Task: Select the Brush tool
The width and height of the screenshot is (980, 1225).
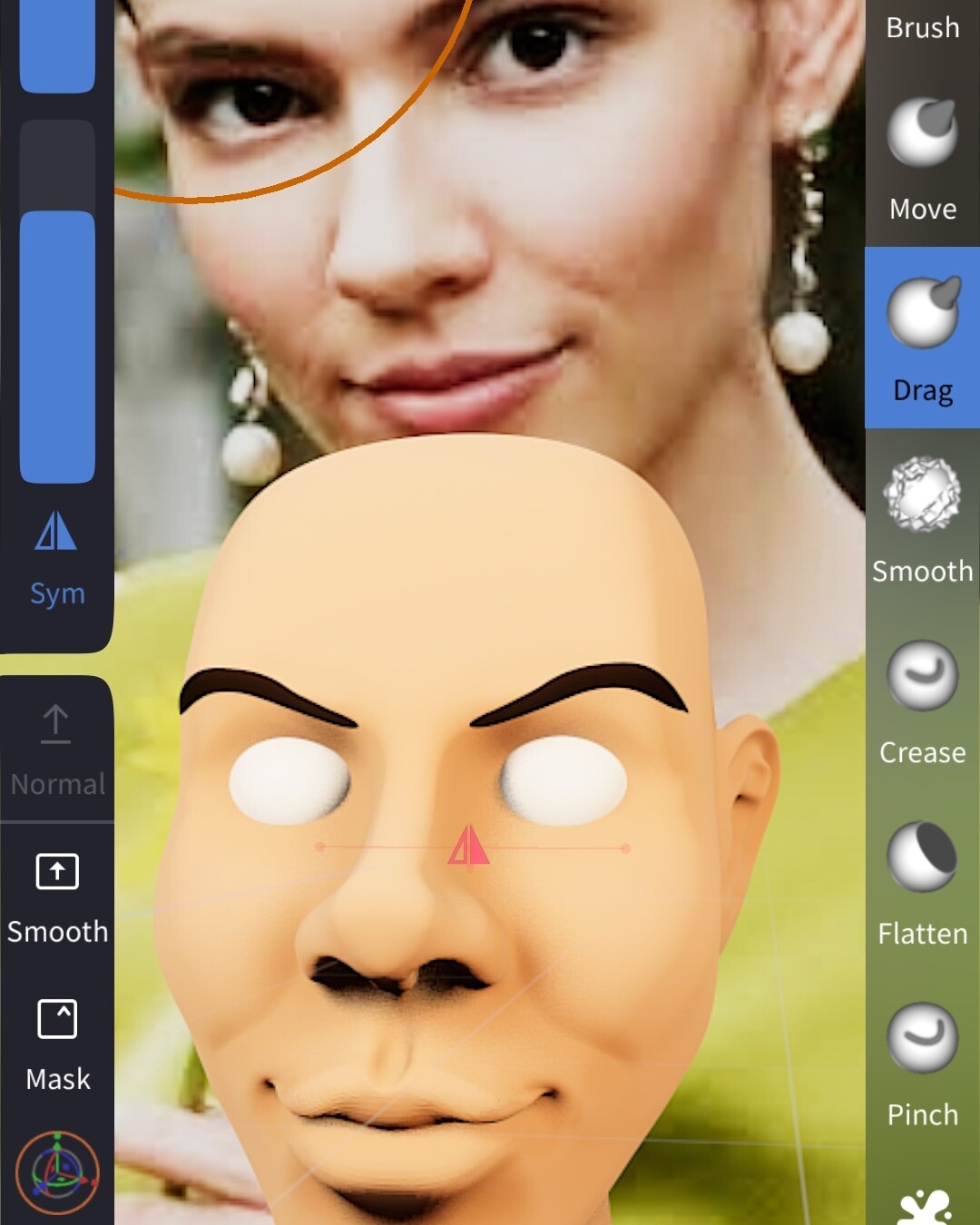Action: click(922, 27)
